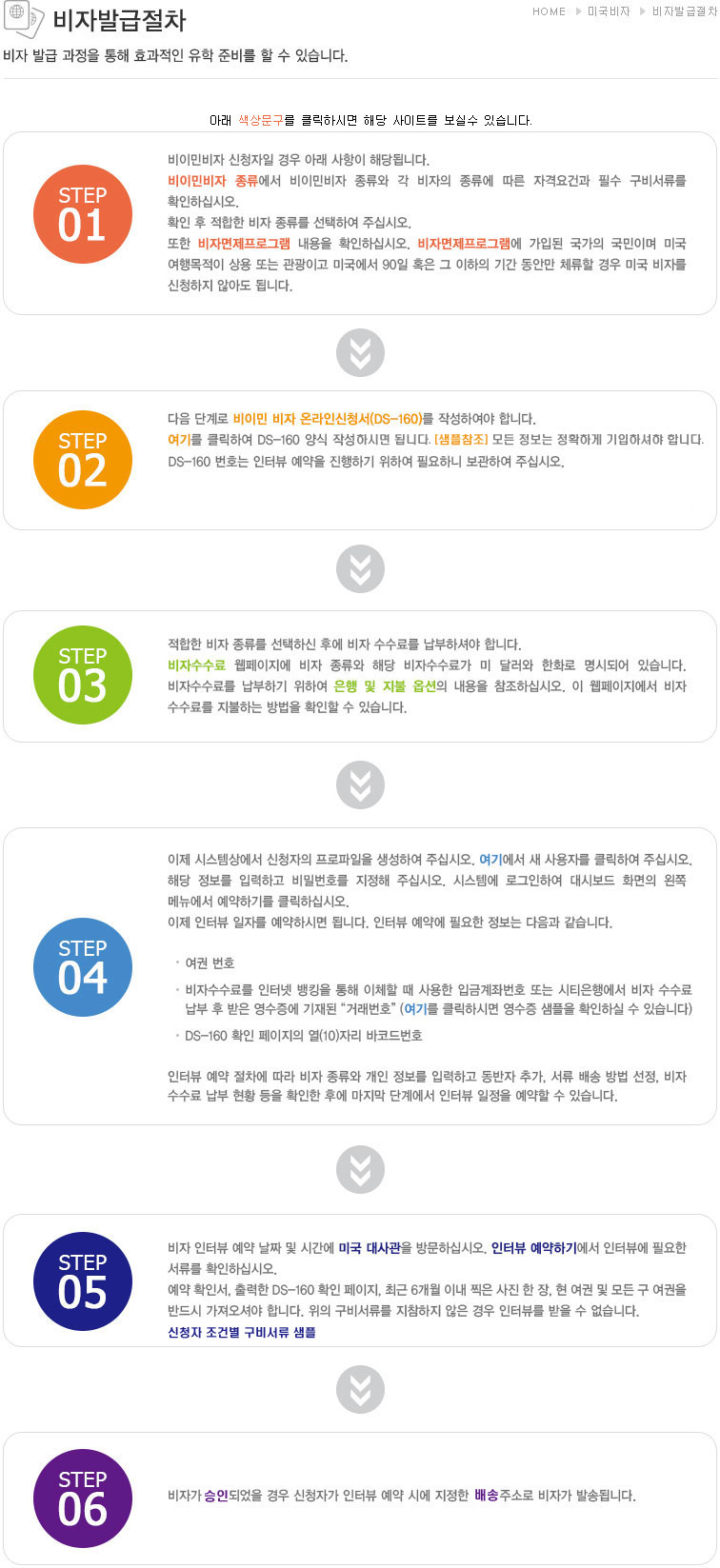The height and width of the screenshot is (1568, 720).
Task: Open the 승인 link in Step 06
Action: 216,1496
